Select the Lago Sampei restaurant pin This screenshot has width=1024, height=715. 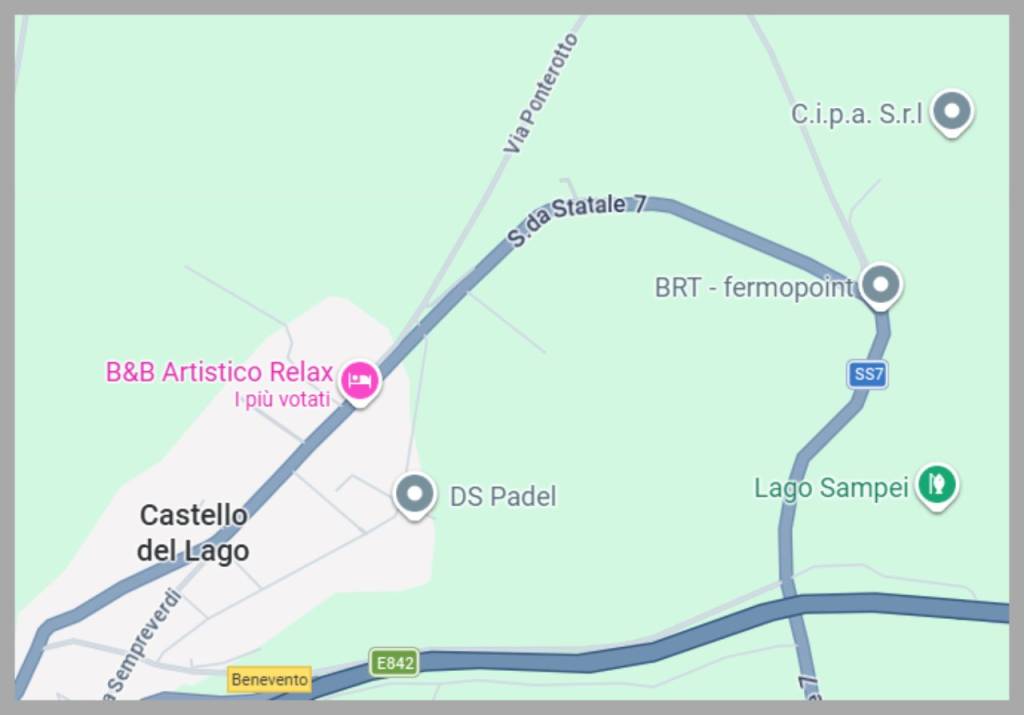(x=937, y=485)
